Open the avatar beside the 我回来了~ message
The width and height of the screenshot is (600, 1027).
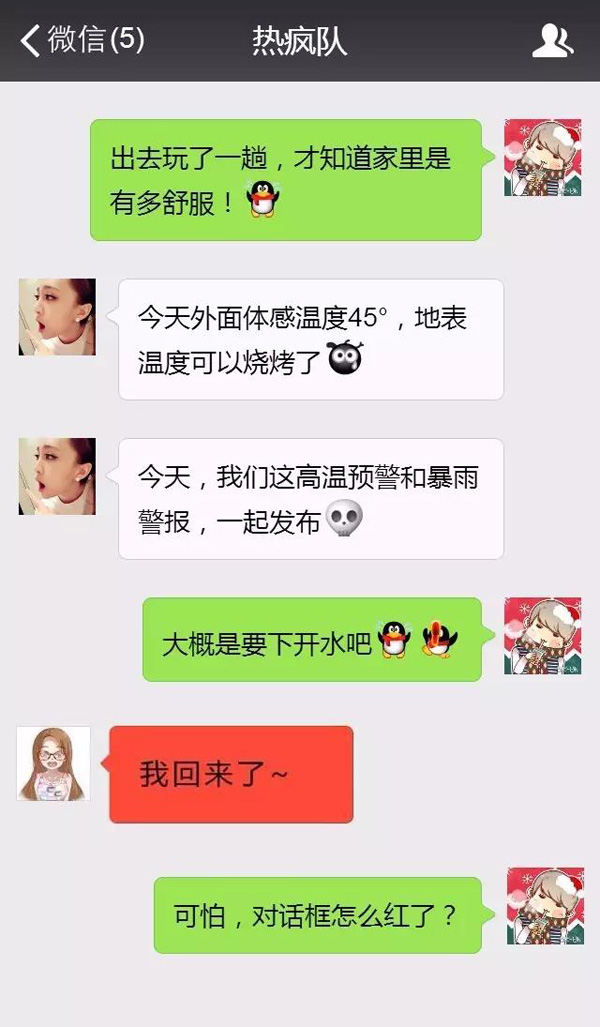[x=54, y=763]
